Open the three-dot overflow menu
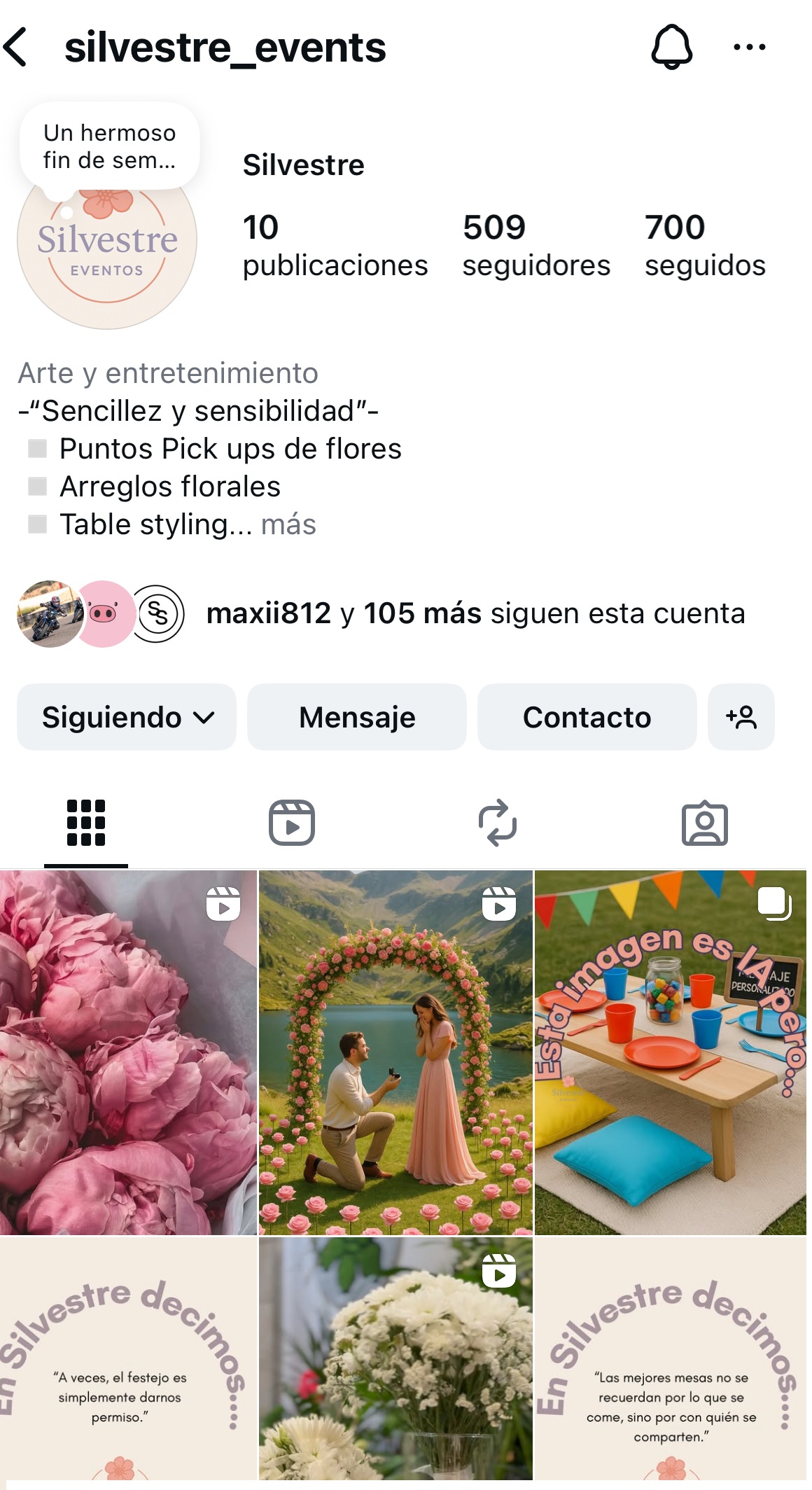Screen dimensions: 812x1490 click(748, 47)
